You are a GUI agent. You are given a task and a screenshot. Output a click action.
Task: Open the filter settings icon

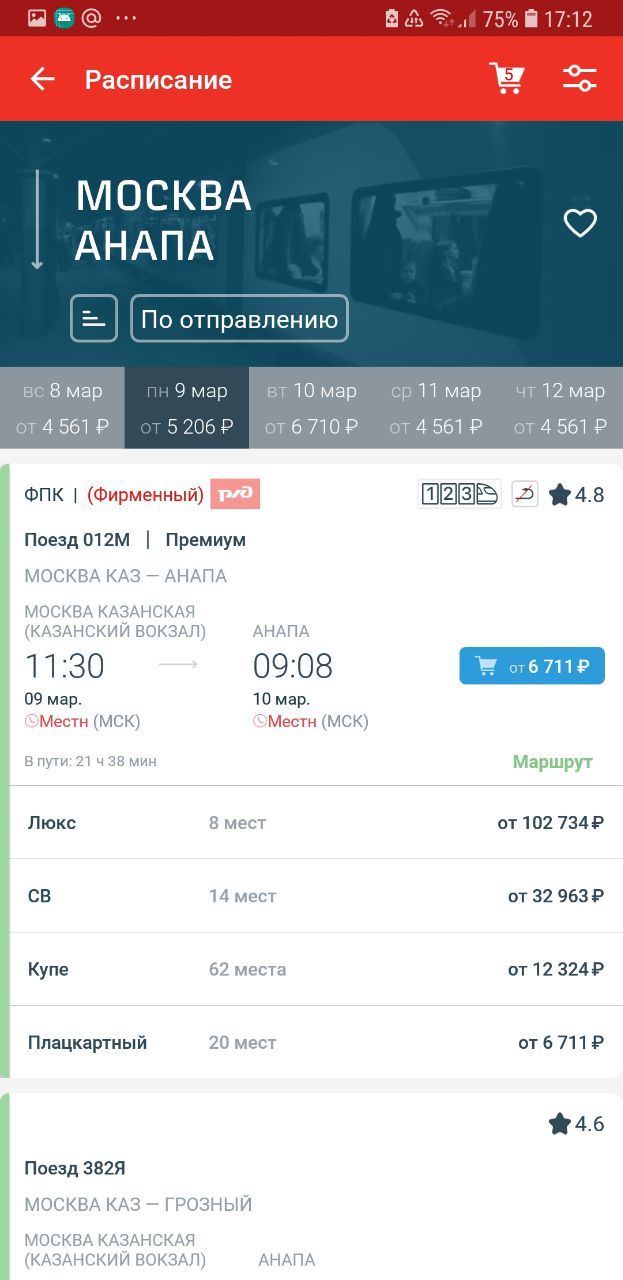[x=579, y=79]
